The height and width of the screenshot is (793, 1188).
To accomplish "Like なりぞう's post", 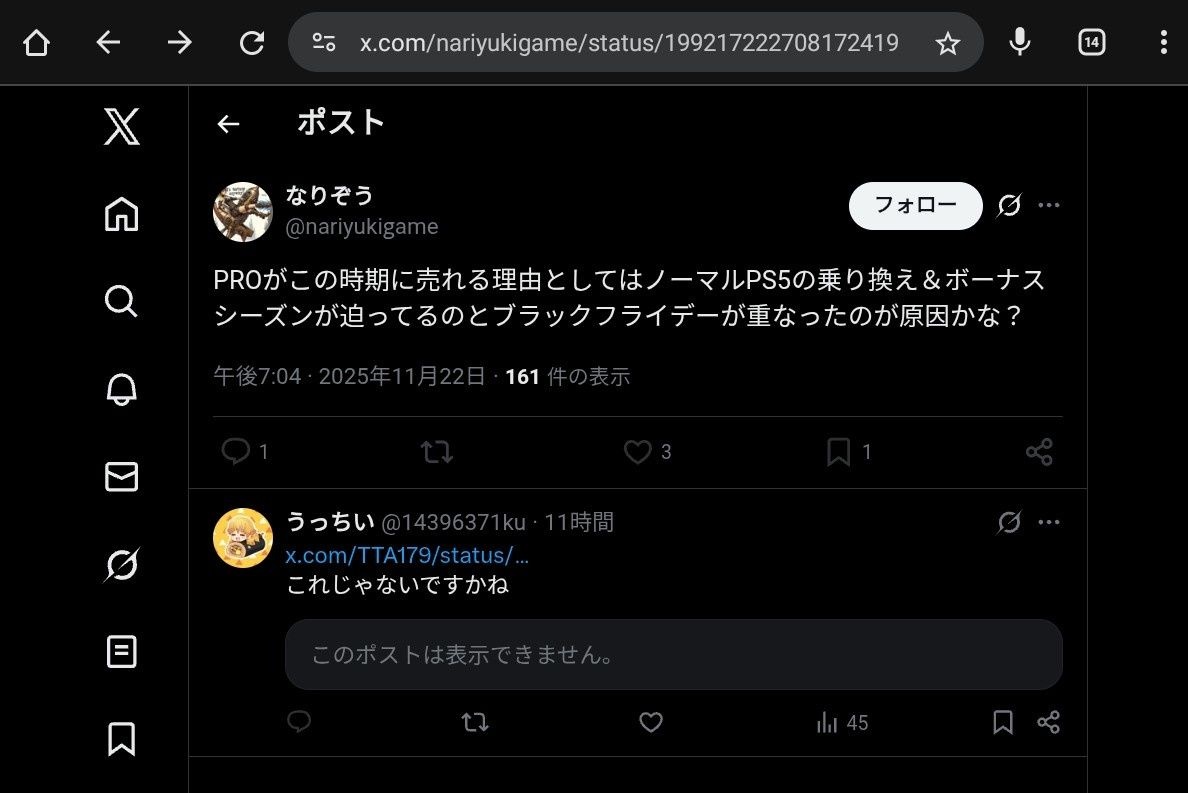I will (x=638, y=452).
